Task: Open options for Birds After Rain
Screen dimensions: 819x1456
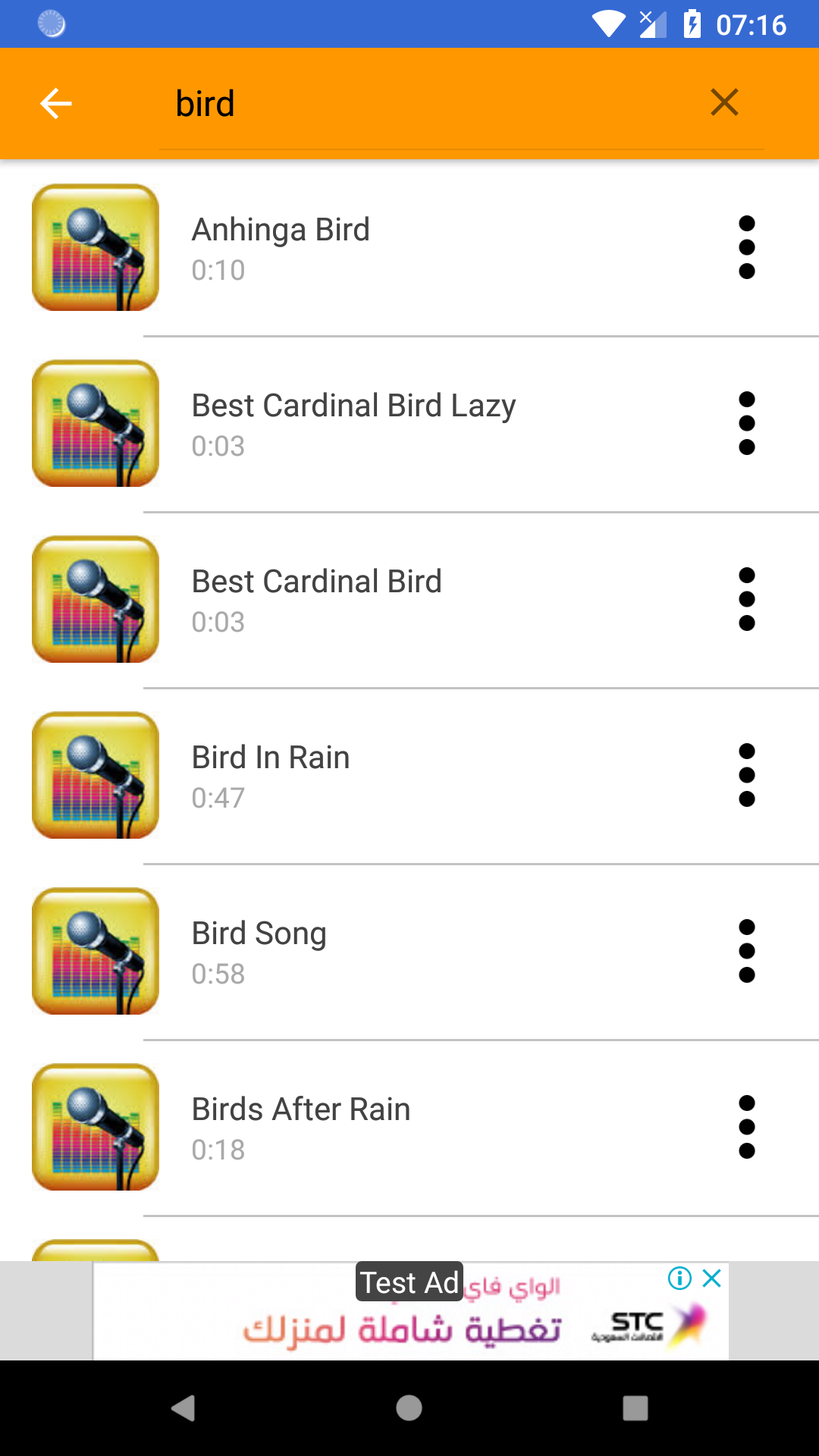Action: [746, 1127]
